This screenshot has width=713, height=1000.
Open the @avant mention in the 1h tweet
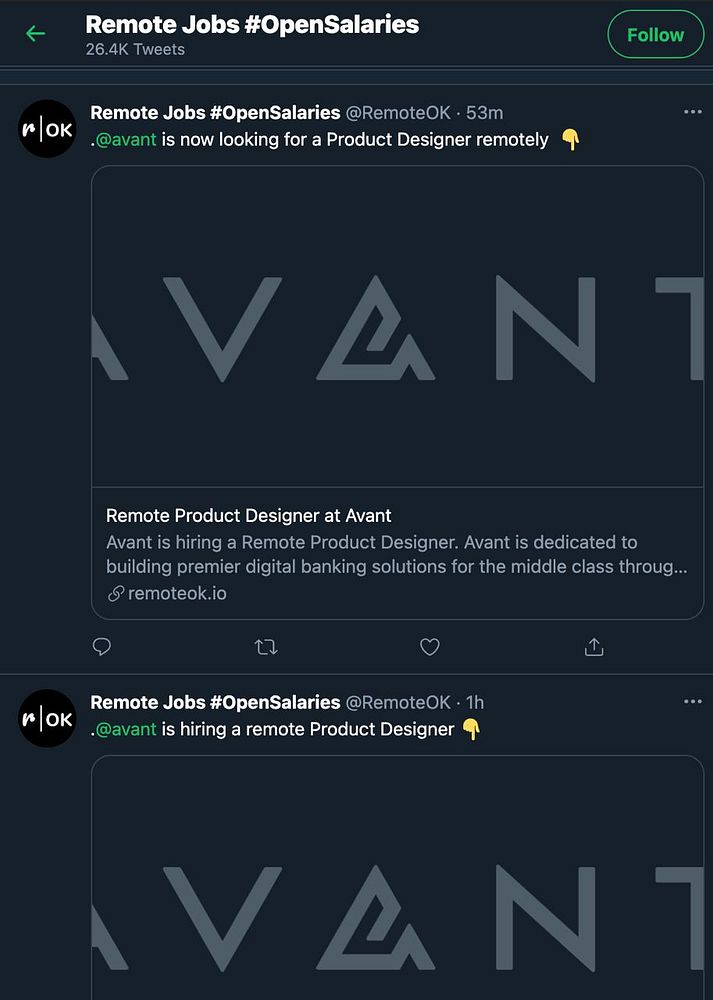[x=126, y=730]
